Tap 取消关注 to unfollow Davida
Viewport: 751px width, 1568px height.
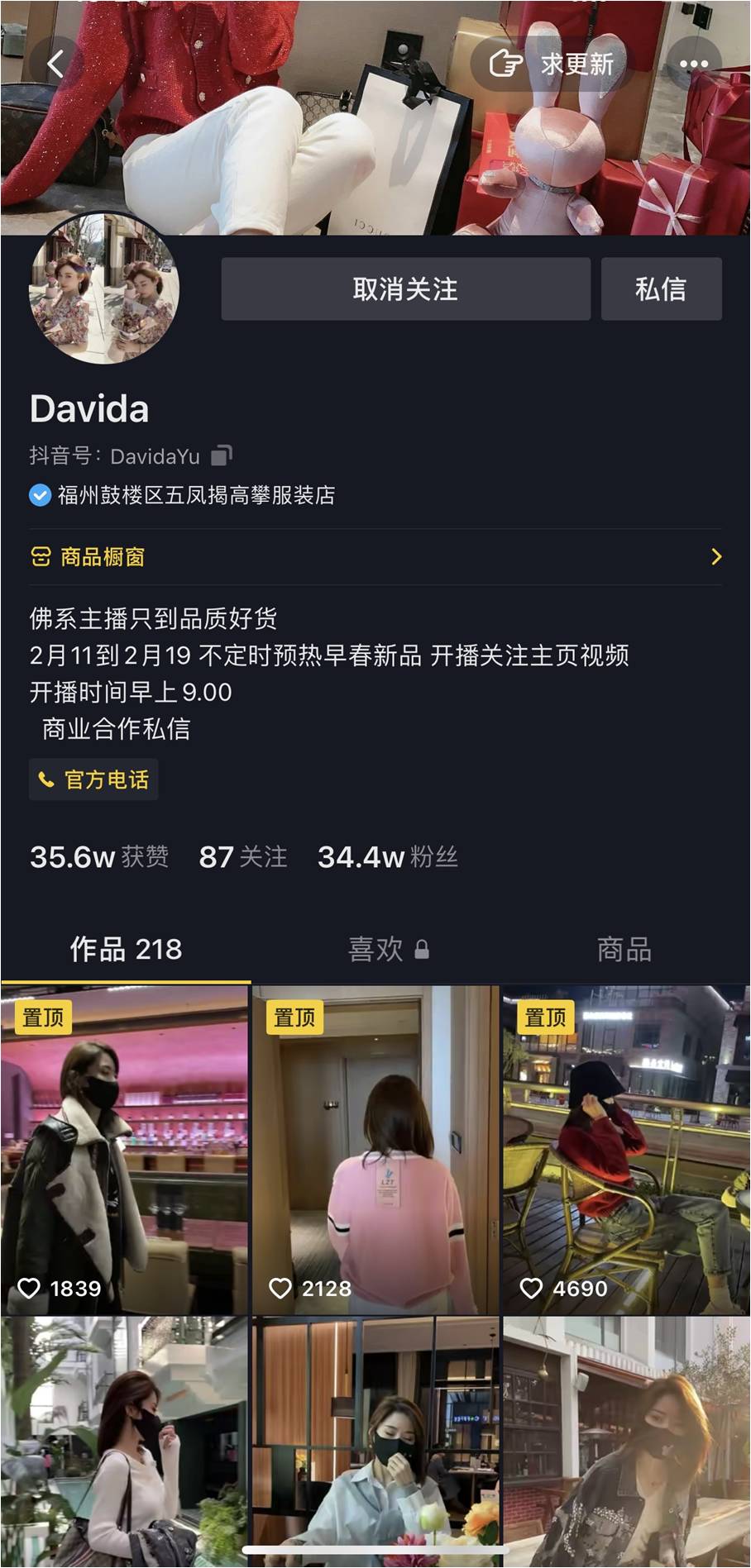coord(405,289)
